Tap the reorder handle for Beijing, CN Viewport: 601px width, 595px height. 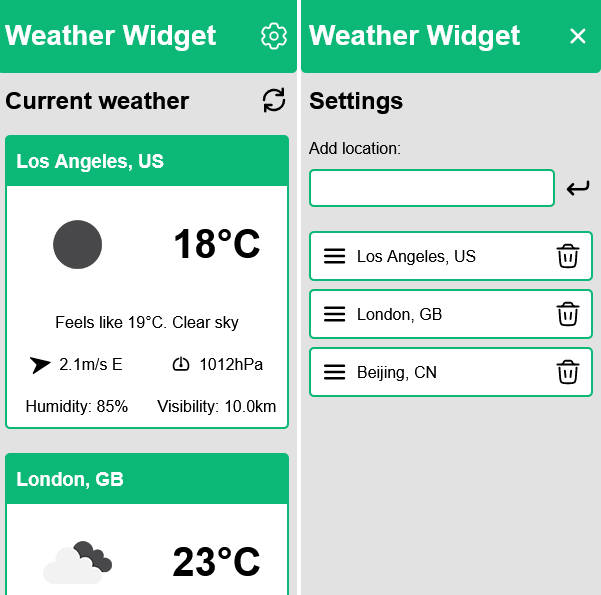coord(335,372)
